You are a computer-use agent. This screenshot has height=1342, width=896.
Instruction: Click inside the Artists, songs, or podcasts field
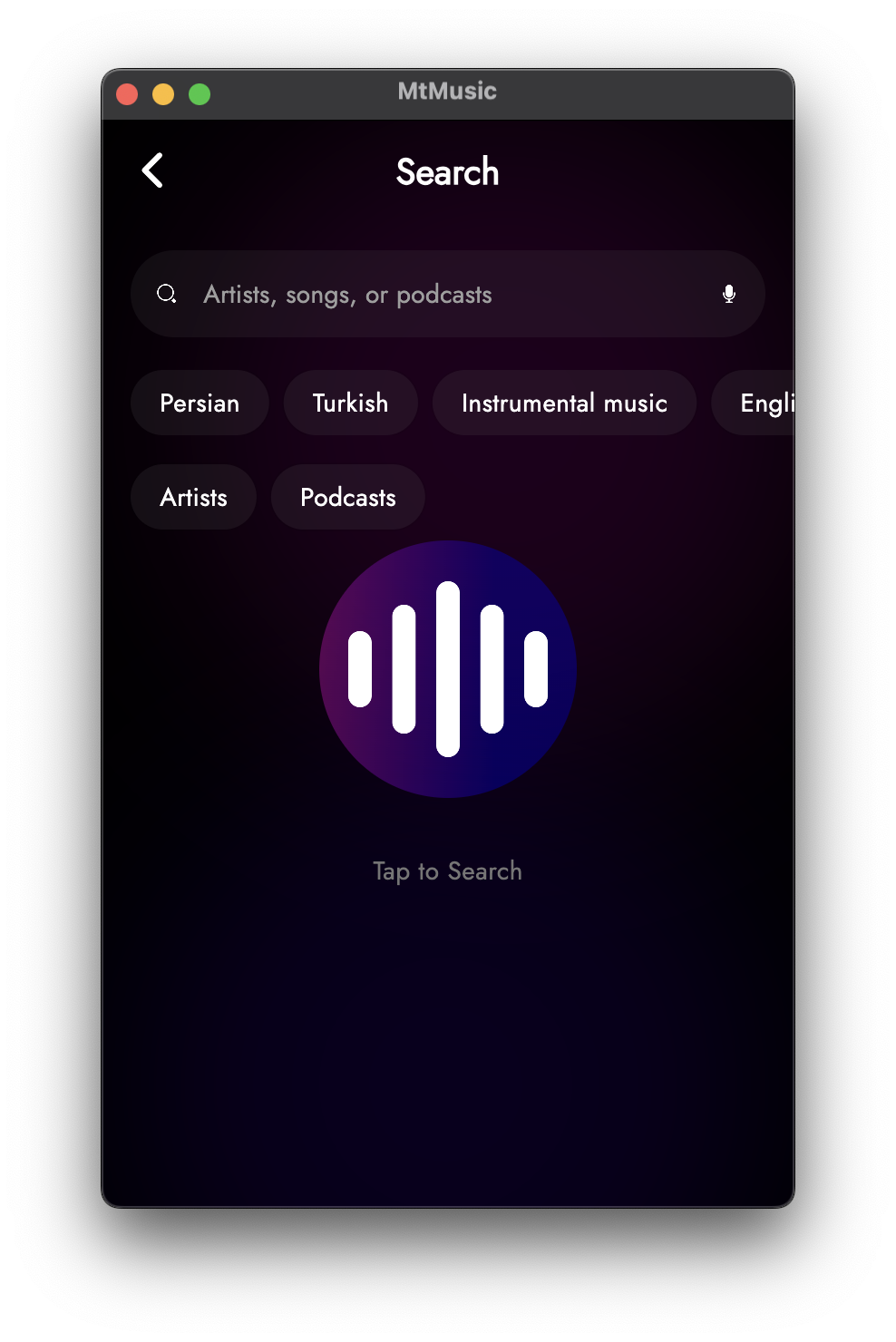click(x=408, y=294)
